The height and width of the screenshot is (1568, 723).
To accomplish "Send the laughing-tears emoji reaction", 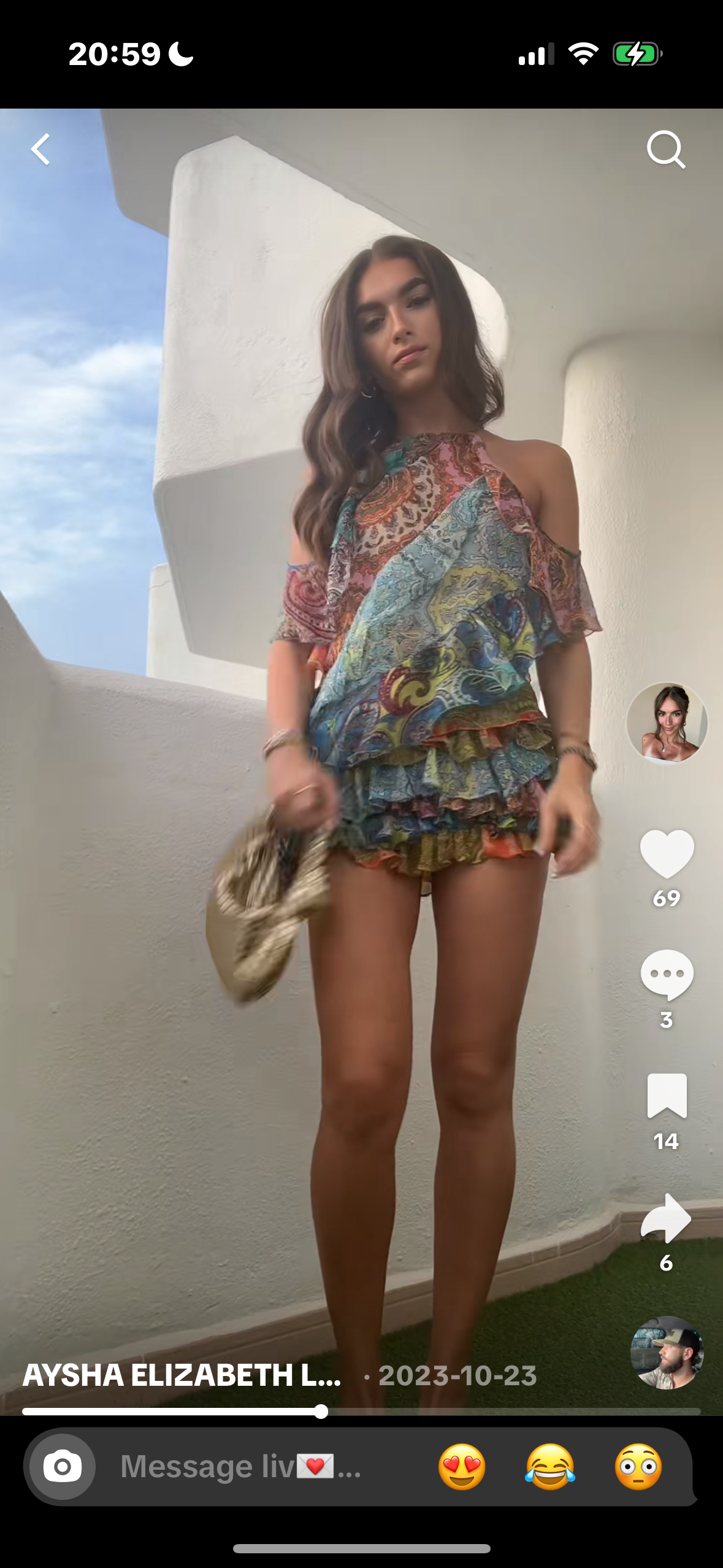I will [x=550, y=1467].
